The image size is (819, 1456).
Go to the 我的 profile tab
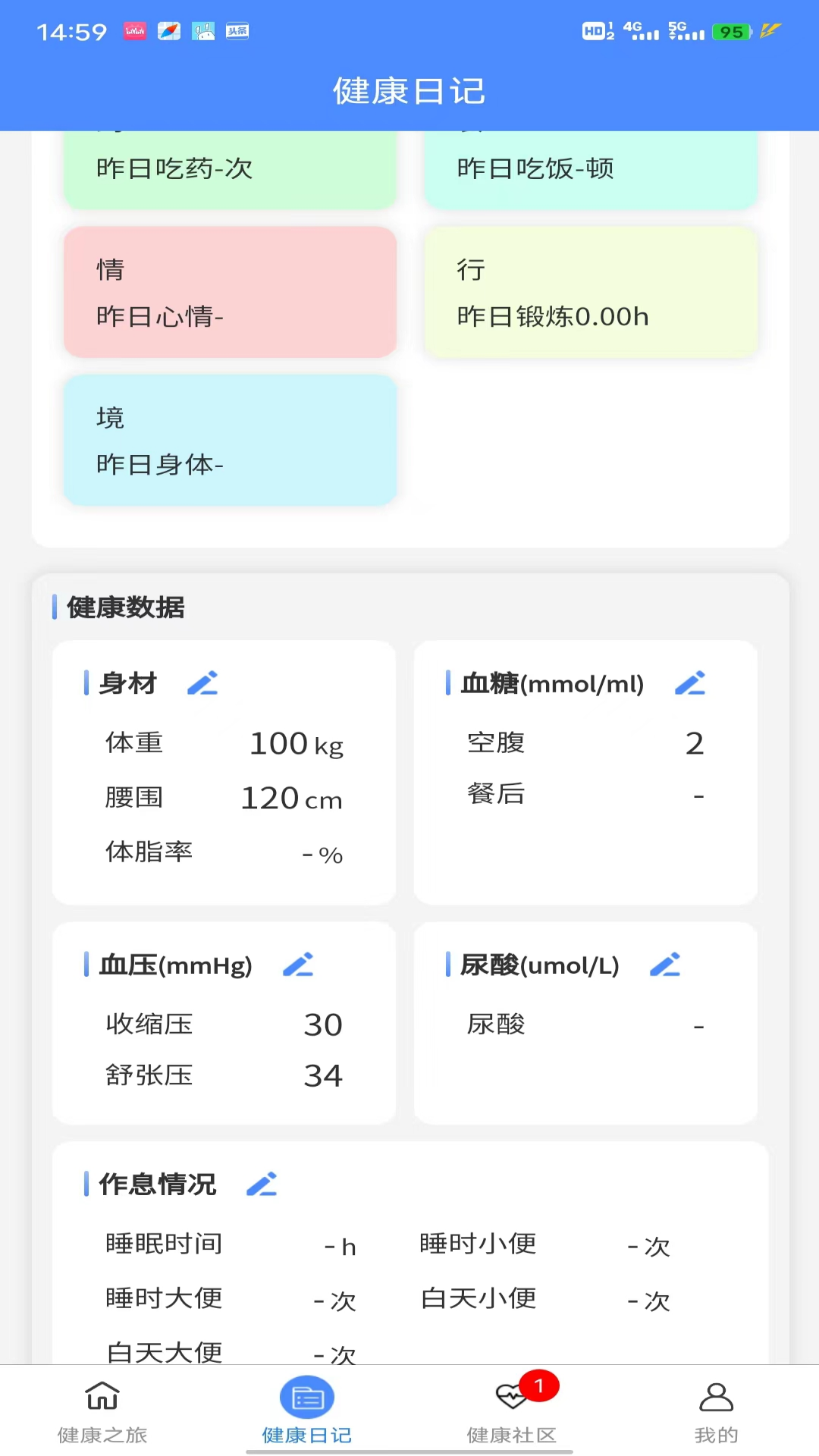pos(716,1410)
